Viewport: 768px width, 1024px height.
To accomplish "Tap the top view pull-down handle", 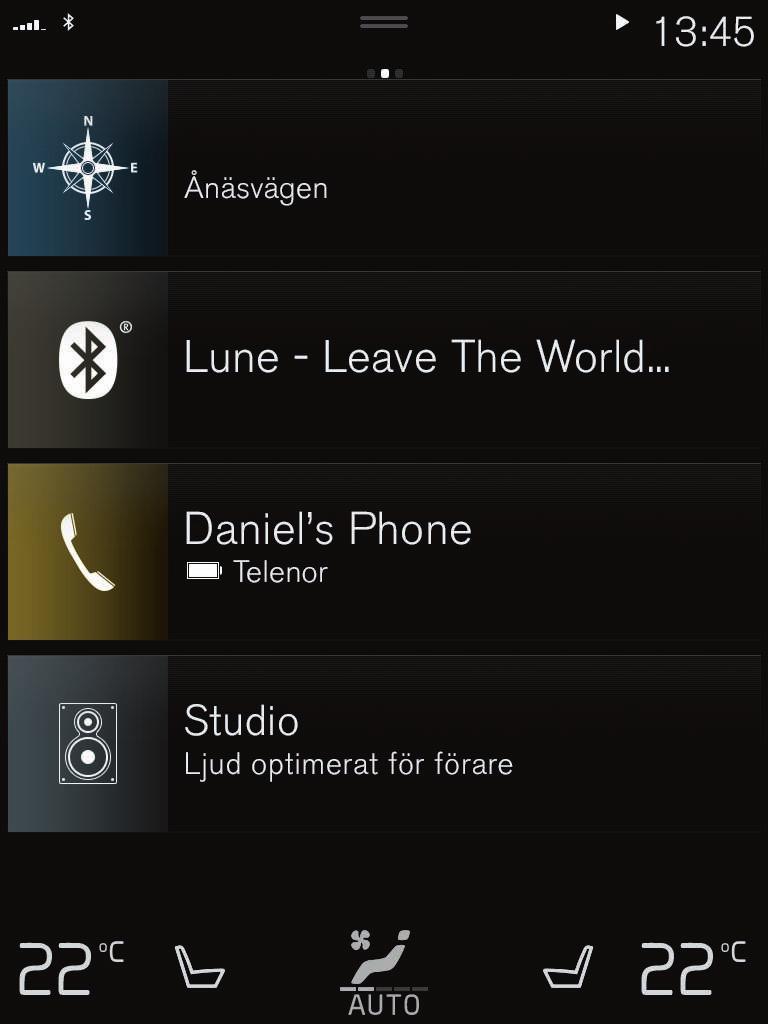I will click(384, 23).
